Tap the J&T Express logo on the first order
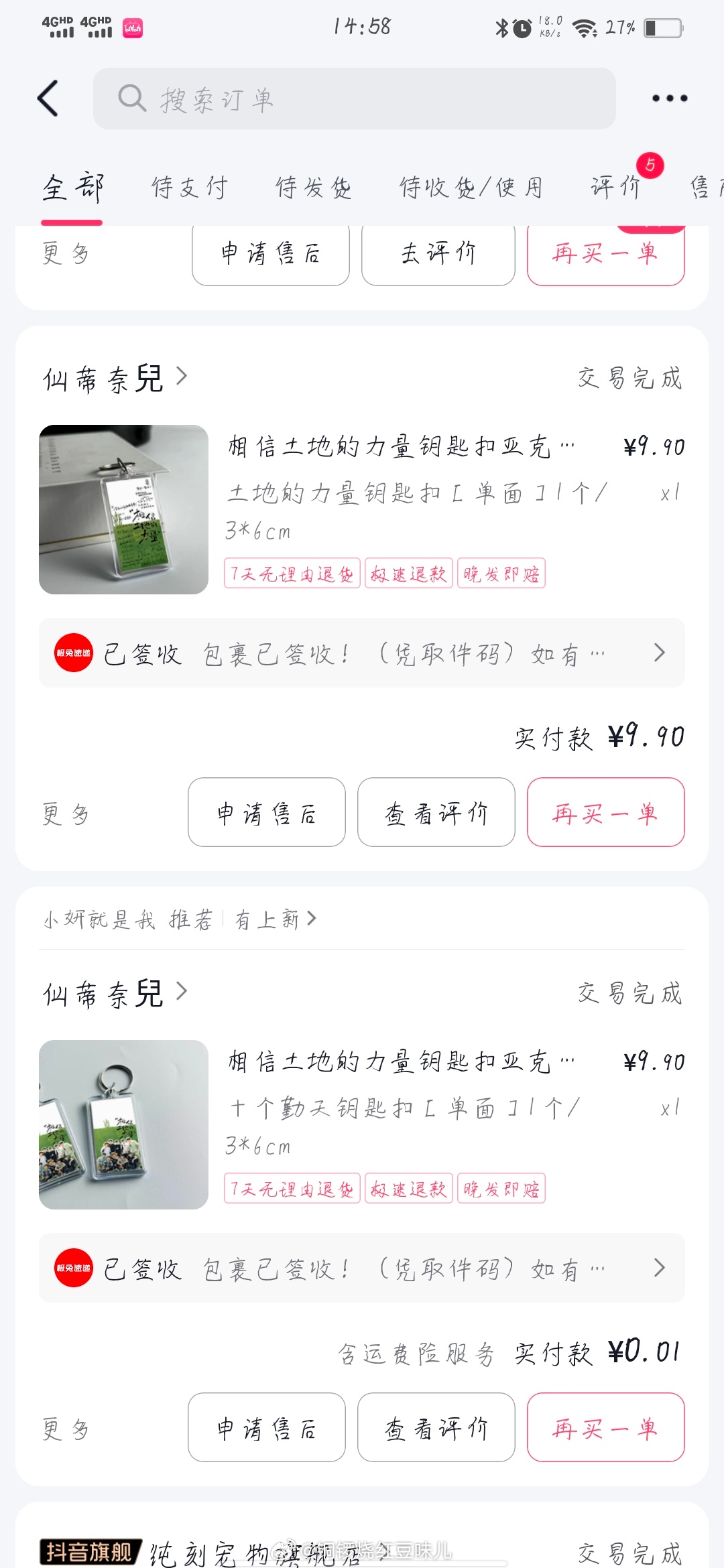The height and width of the screenshot is (1568, 724). [x=72, y=652]
